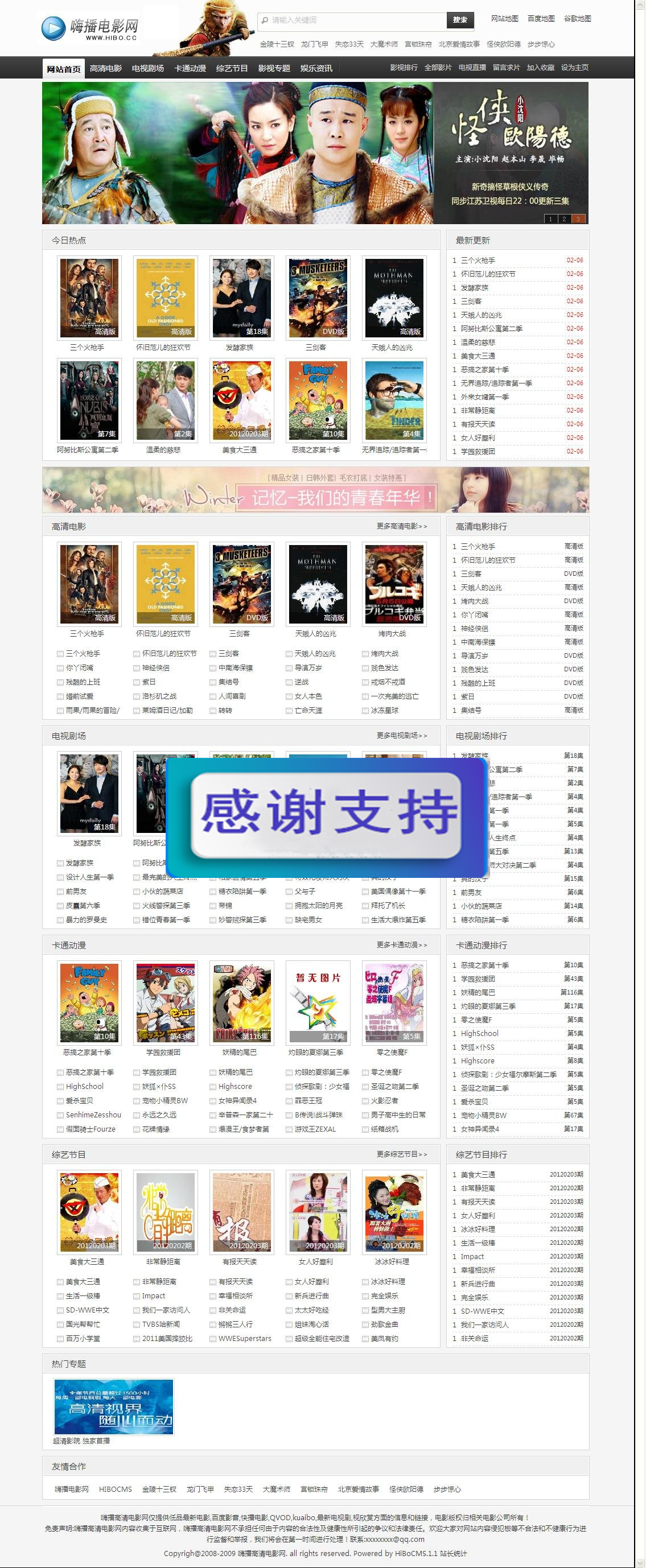View 更多卡通动漫 list
The height and width of the screenshot is (1568, 646).
click(x=401, y=946)
